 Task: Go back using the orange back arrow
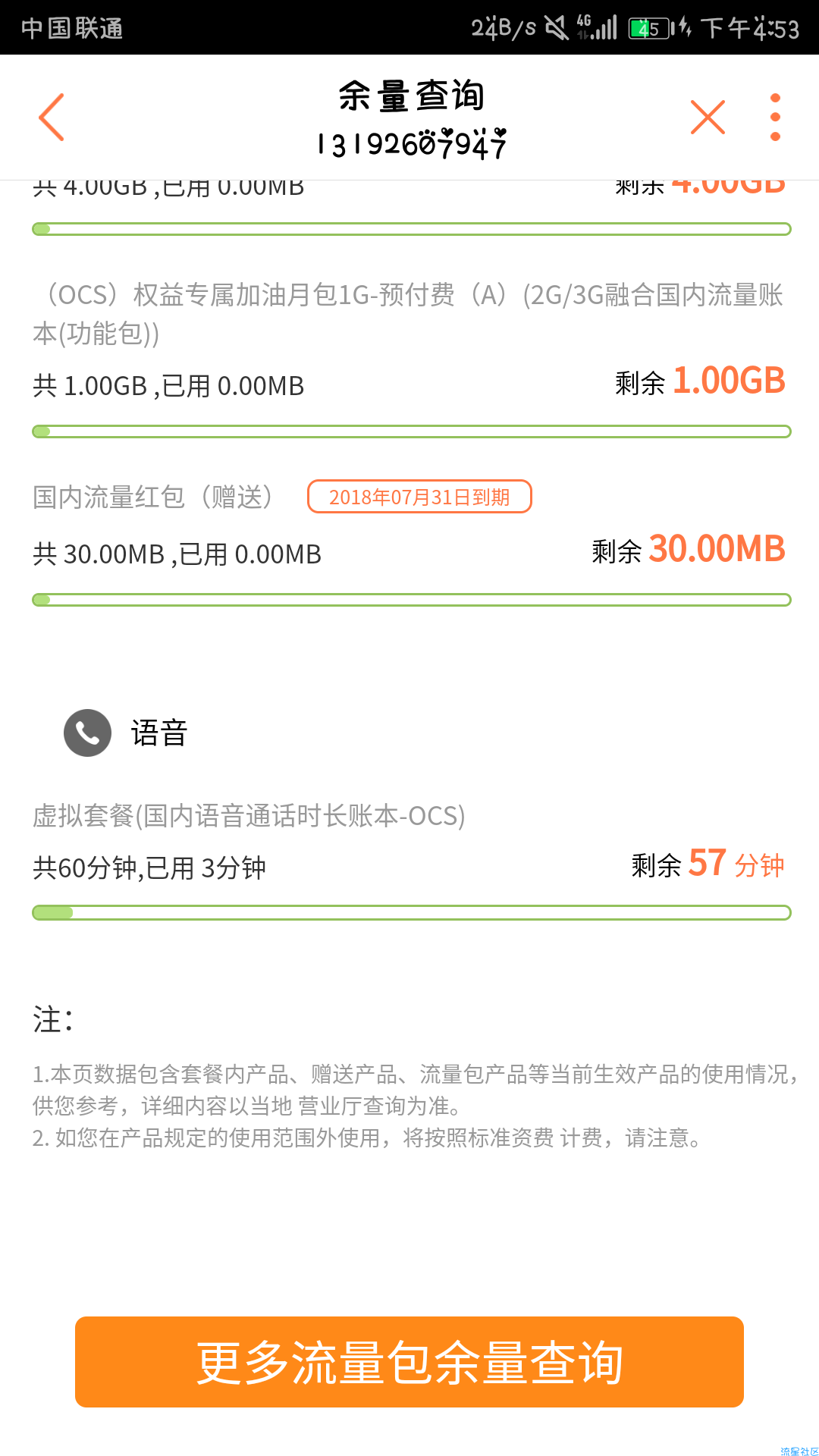[x=52, y=118]
